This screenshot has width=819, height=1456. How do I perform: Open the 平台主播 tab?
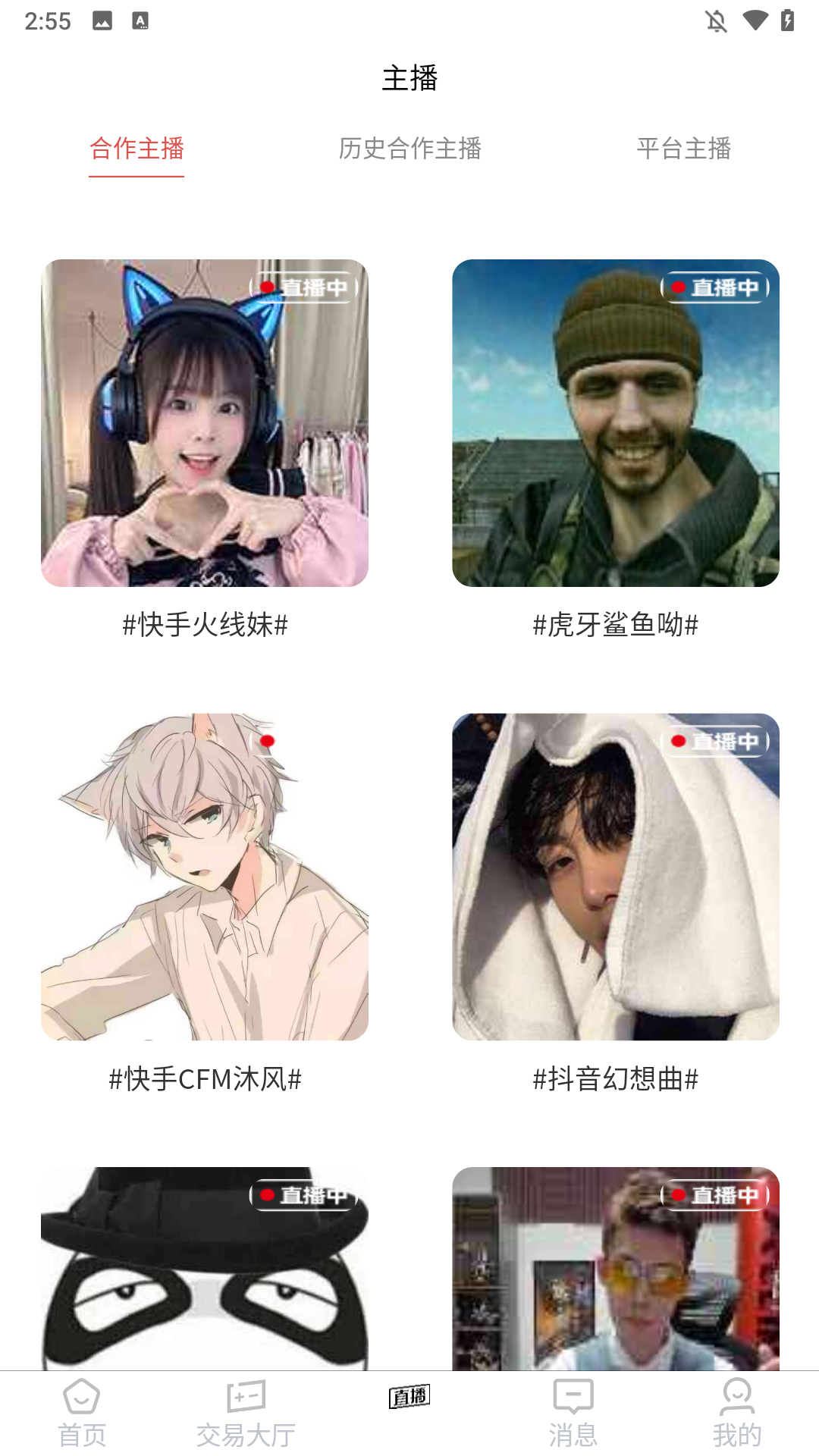click(685, 150)
